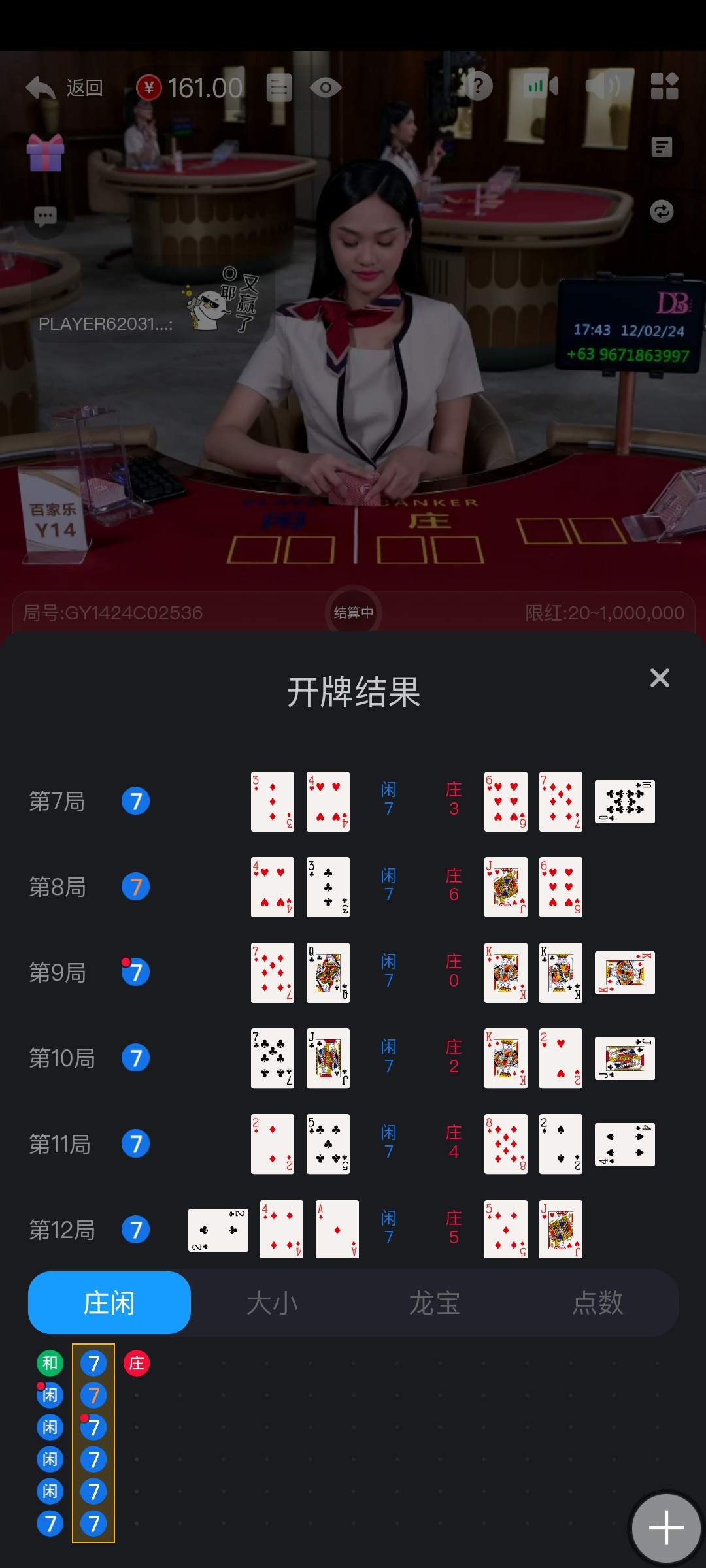Switch to the 龙宝 tab

(434, 1303)
